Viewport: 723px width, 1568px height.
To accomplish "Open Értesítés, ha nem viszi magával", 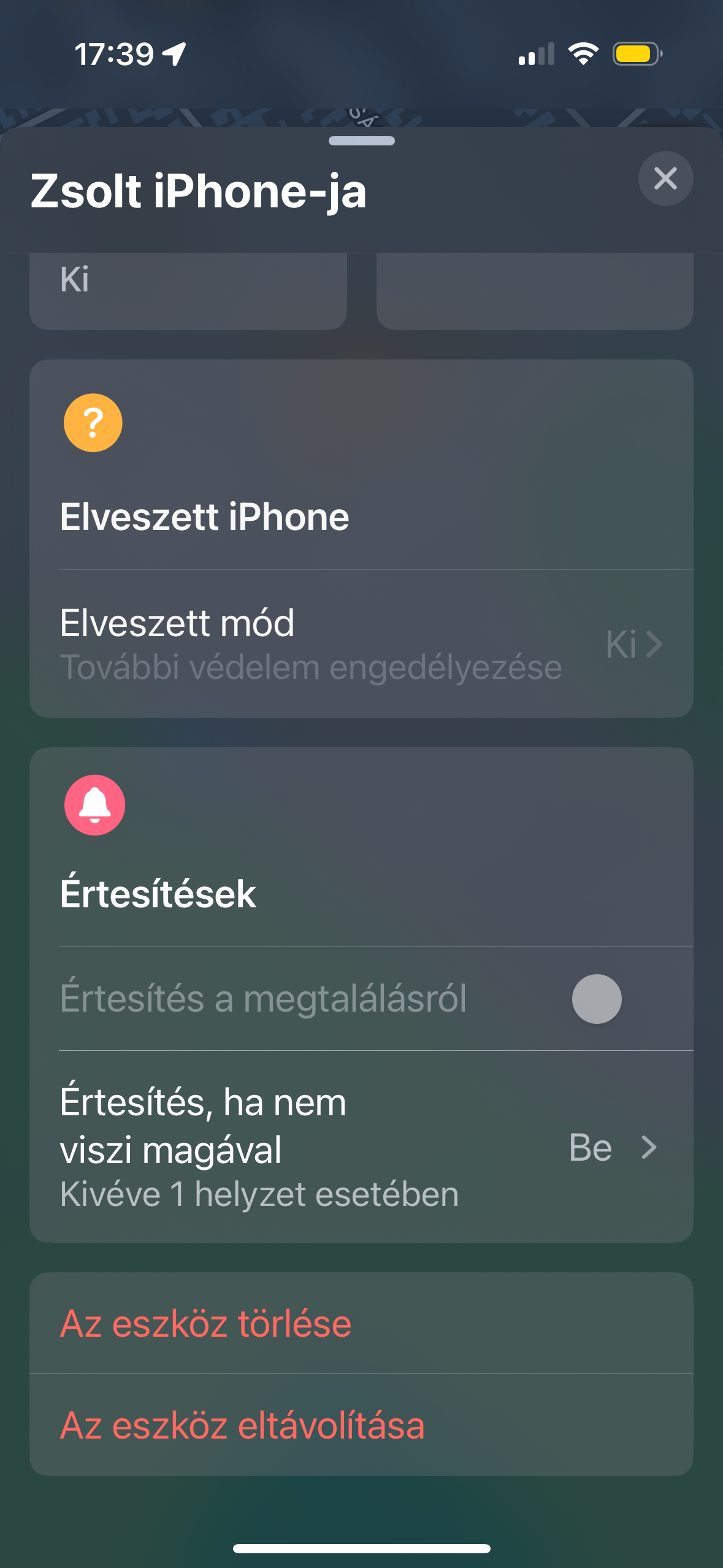I will pyautogui.click(x=361, y=1147).
